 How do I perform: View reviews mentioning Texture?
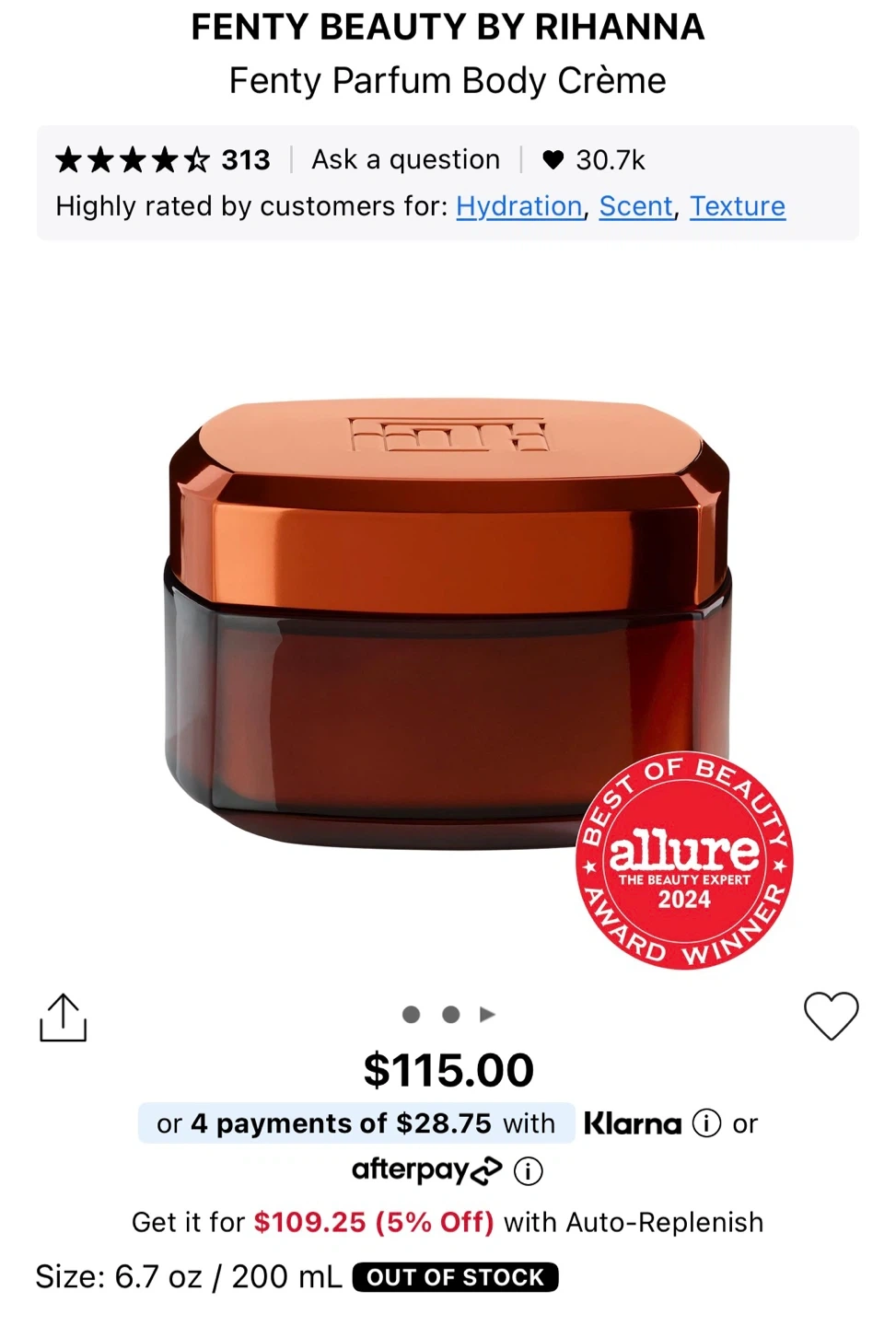pos(737,206)
